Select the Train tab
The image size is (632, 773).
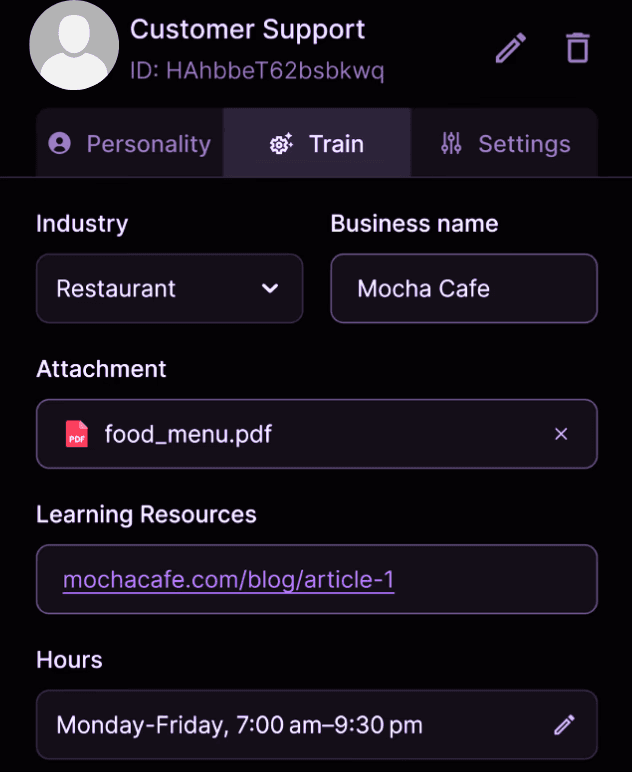pos(317,144)
